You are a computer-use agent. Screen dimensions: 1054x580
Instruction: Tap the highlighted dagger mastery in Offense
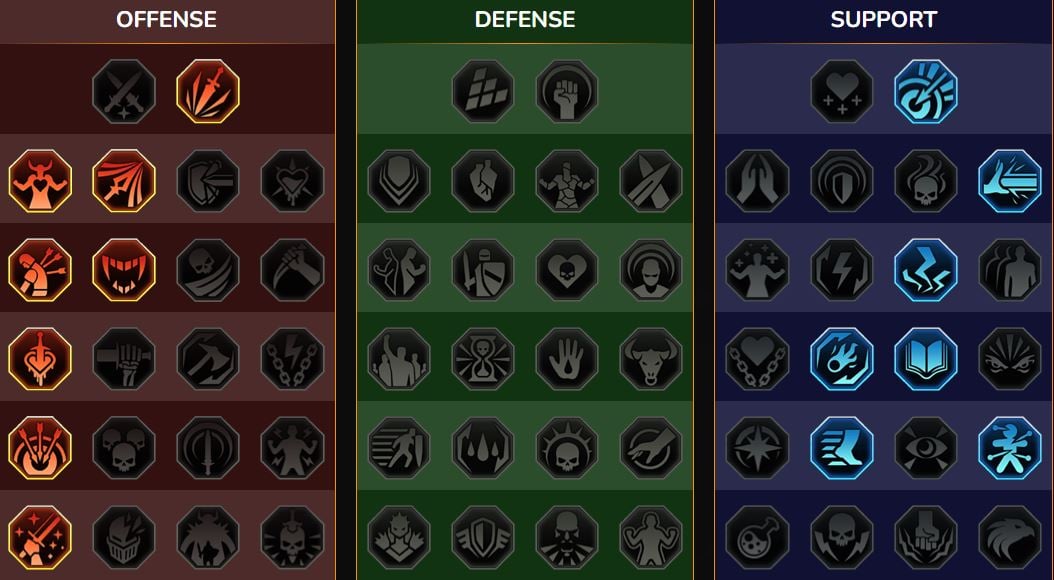pyautogui.click(x=208, y=91)
